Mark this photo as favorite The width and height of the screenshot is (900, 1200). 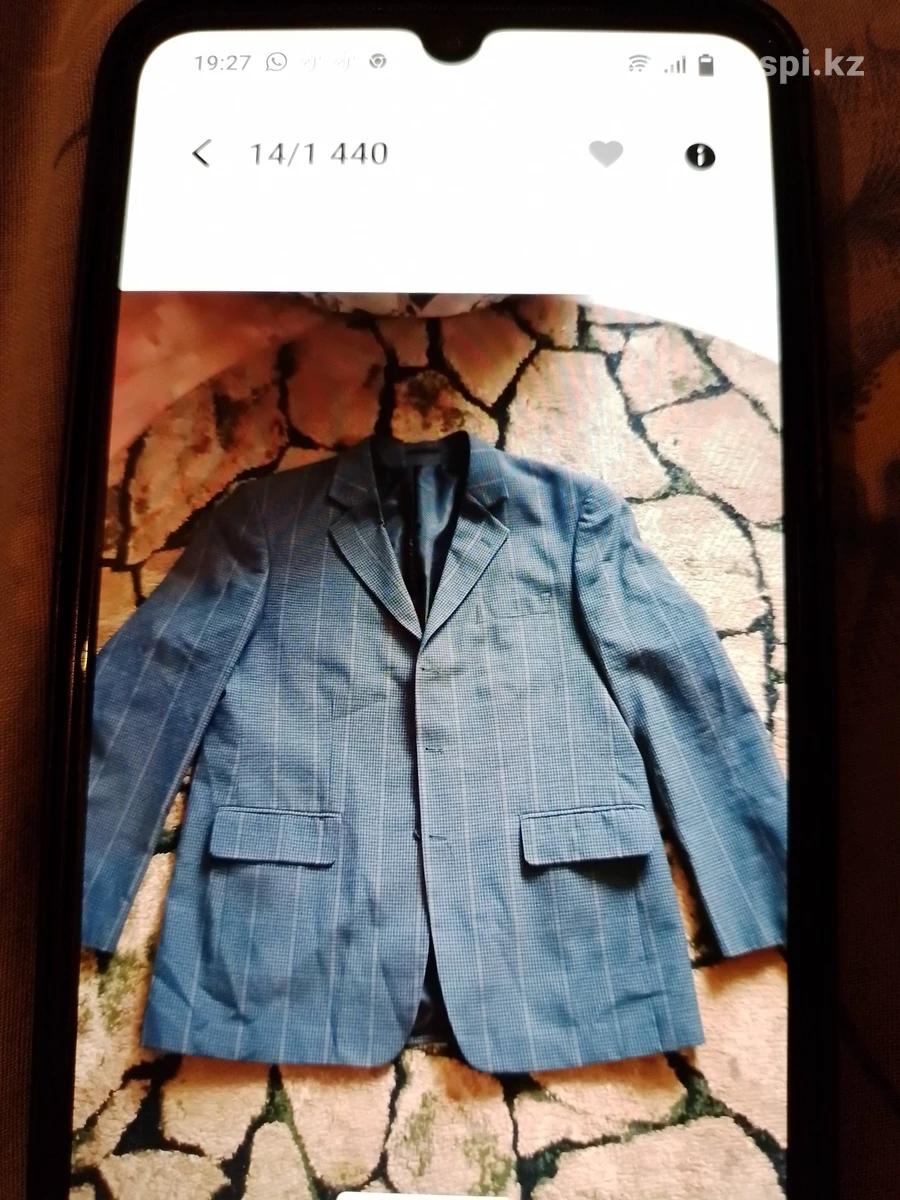(605, 153)
